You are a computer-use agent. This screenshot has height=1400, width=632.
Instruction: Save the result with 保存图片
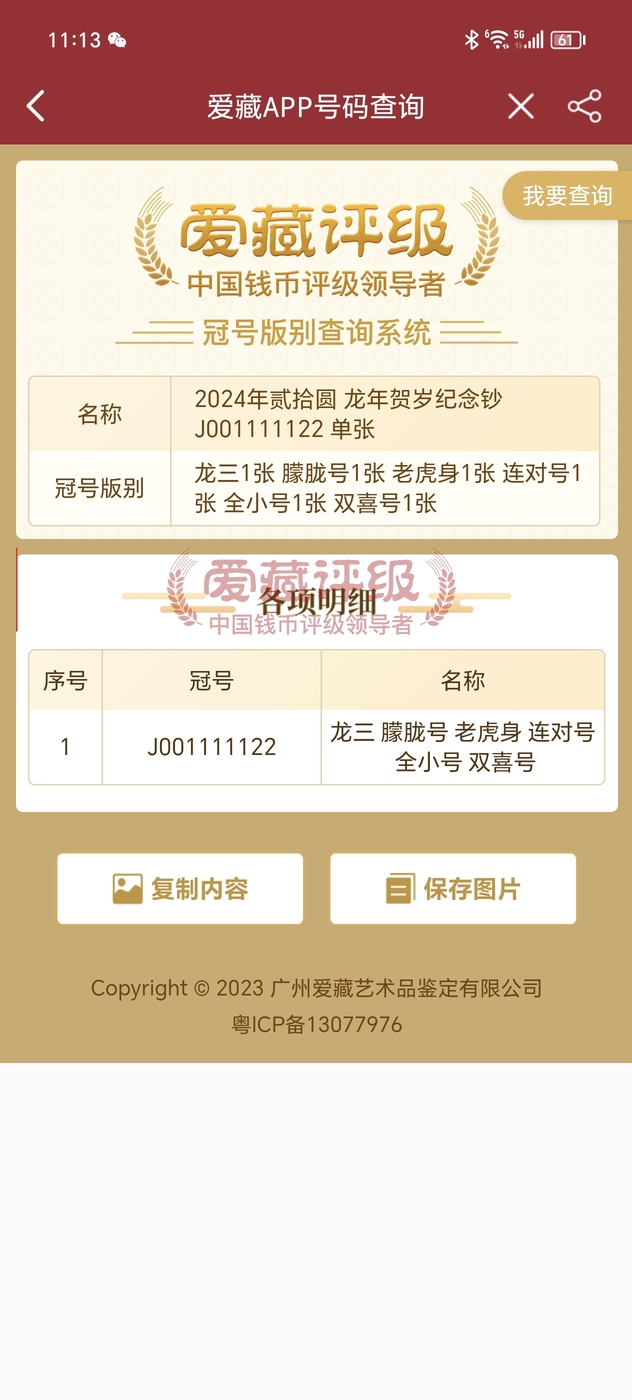[x=453, y=888]
